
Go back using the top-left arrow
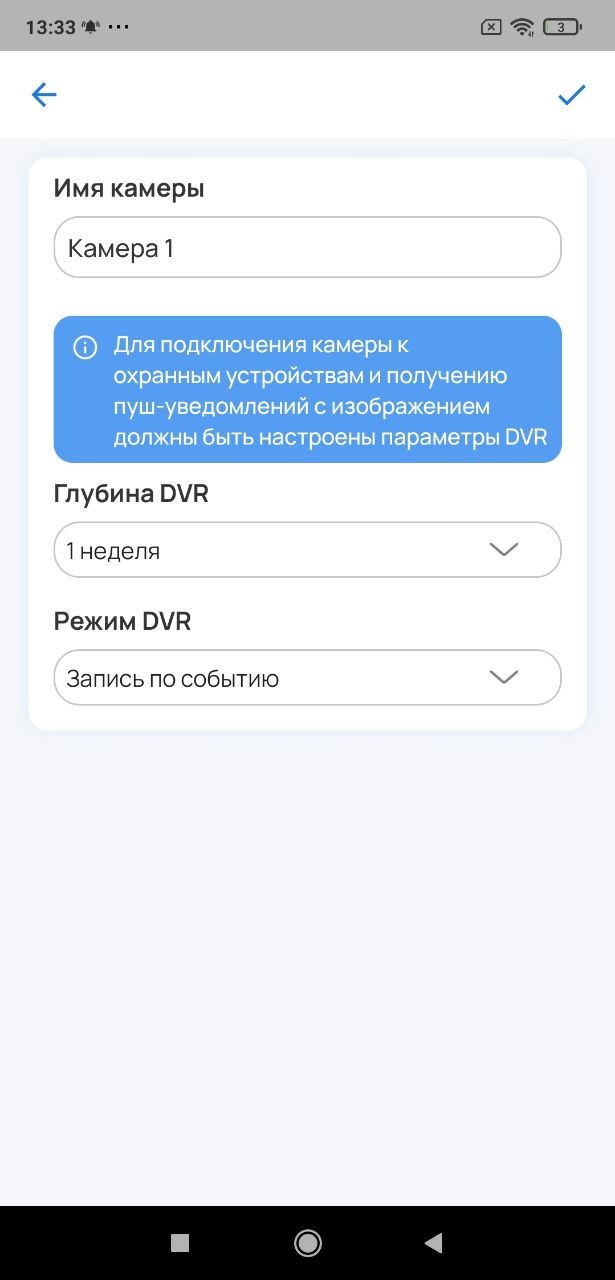(44, 95)
